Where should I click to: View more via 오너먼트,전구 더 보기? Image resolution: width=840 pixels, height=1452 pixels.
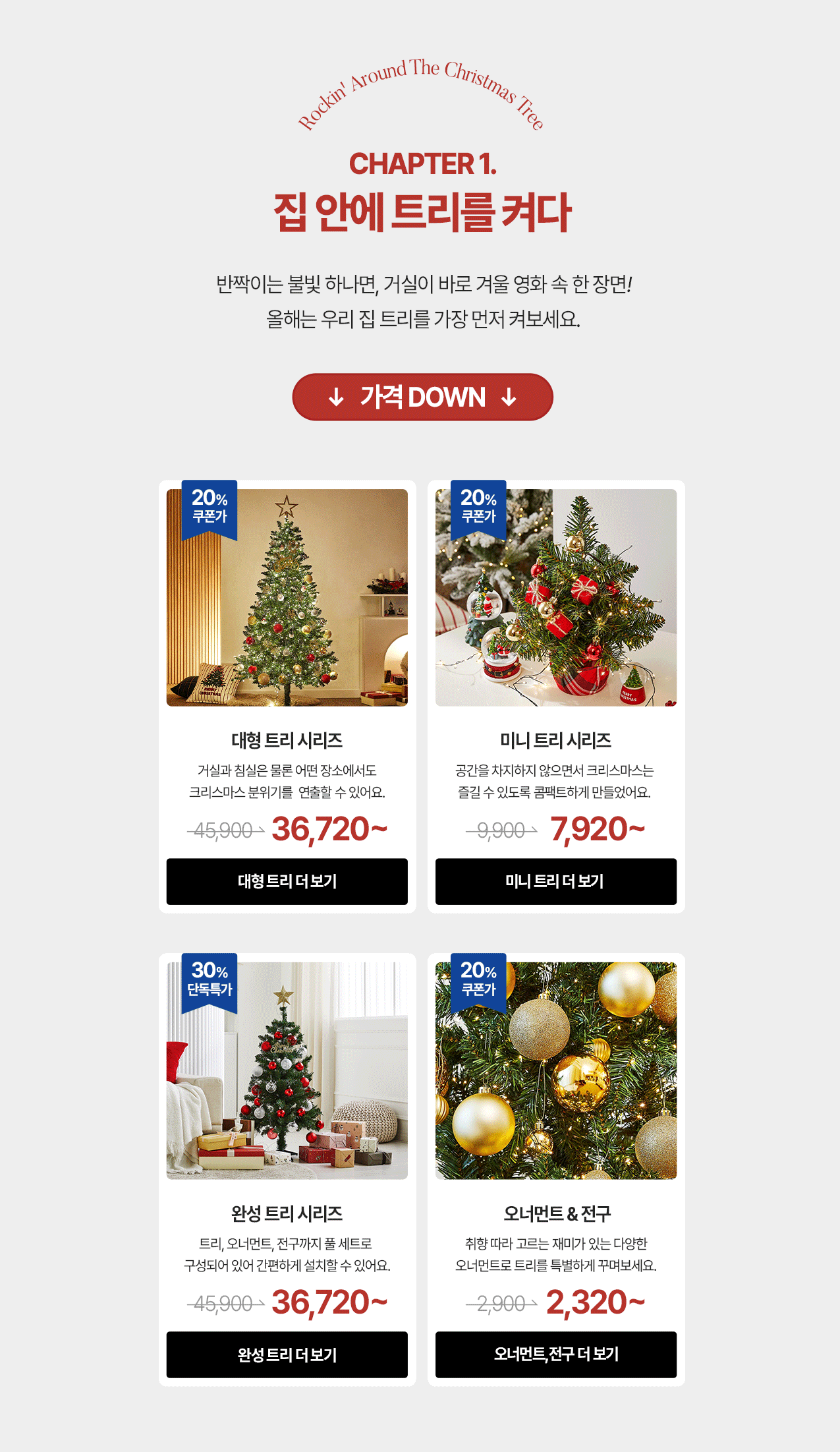pos(555,1354)
